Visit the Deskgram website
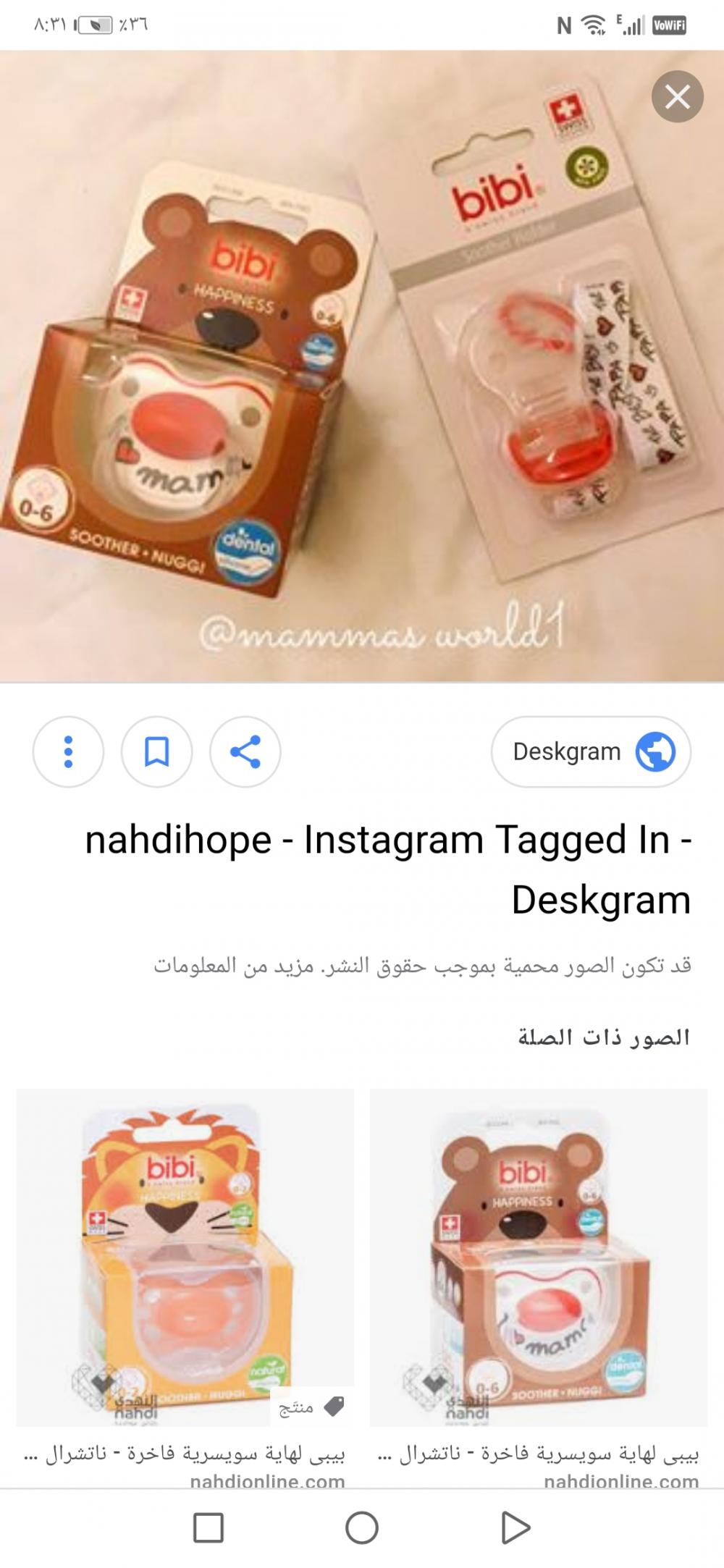 pyautogui.click(x=591, y=752)
